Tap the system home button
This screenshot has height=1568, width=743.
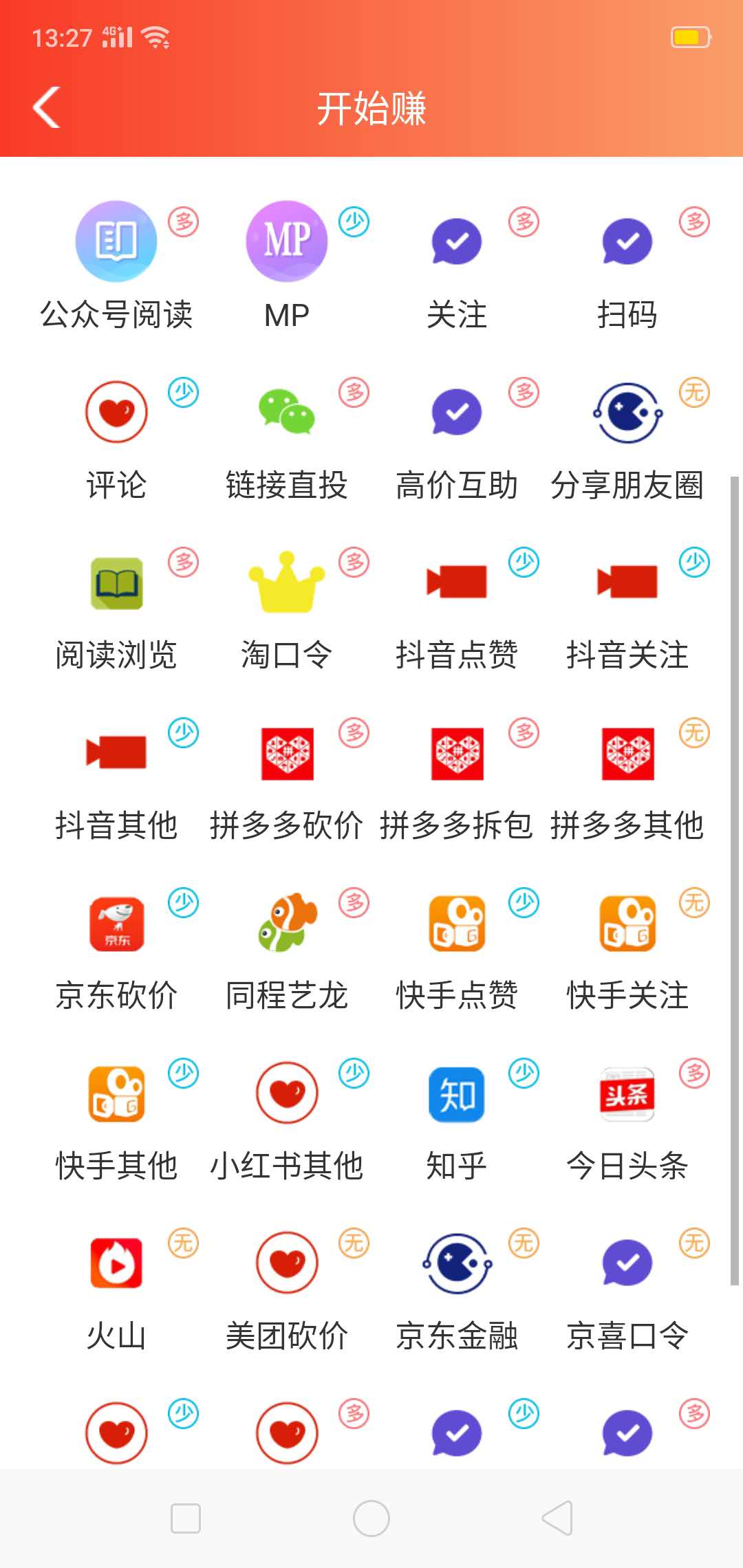pyautogui.click(x=371, y=1518)
